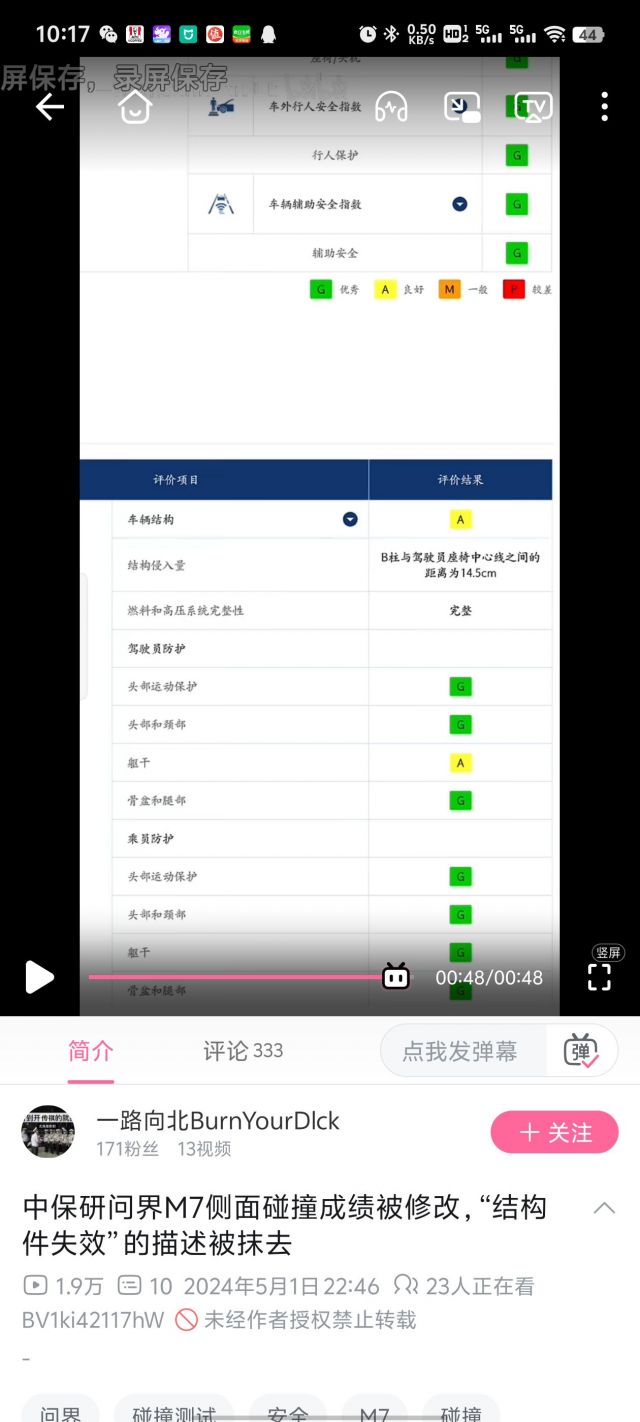Enter vertical fullscreen mode
Screen dimensions: 640x1422
[599, 975]
